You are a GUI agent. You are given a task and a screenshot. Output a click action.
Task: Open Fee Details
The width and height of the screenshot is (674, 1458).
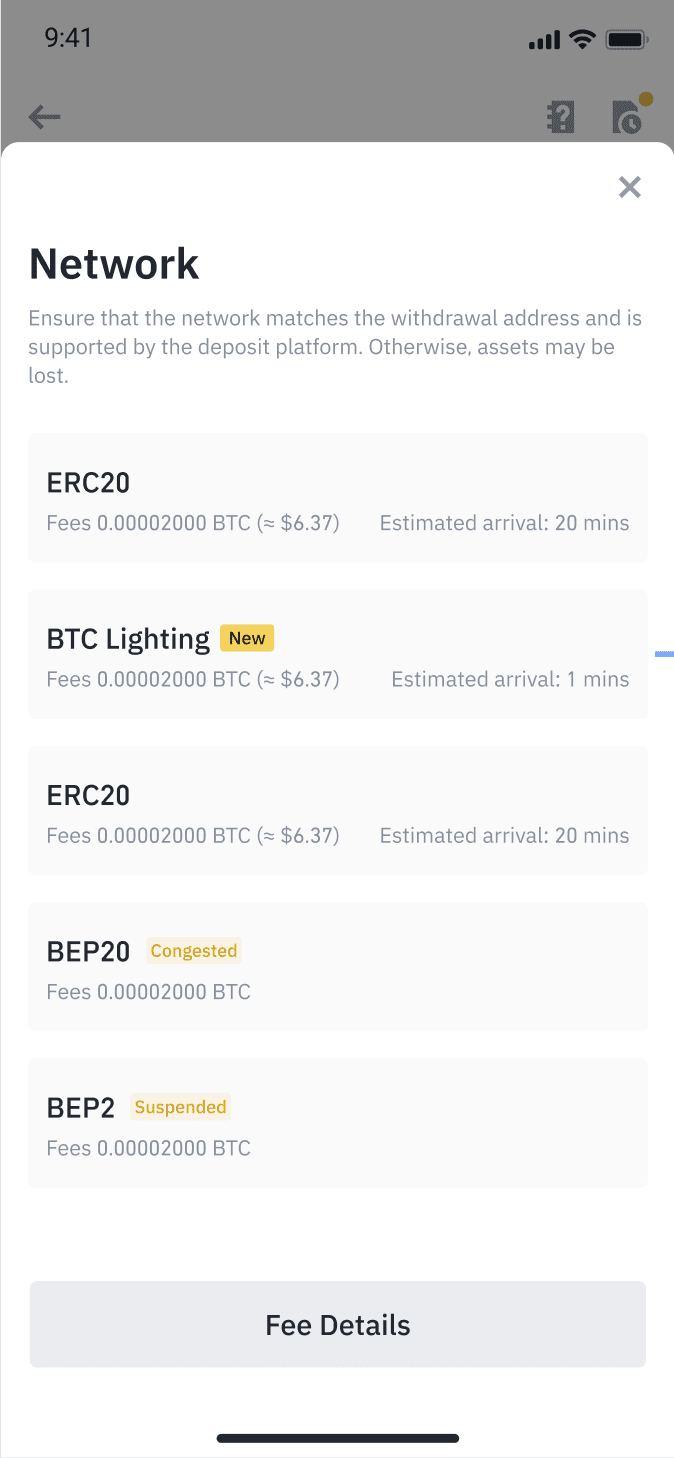tap(338, 1325)
